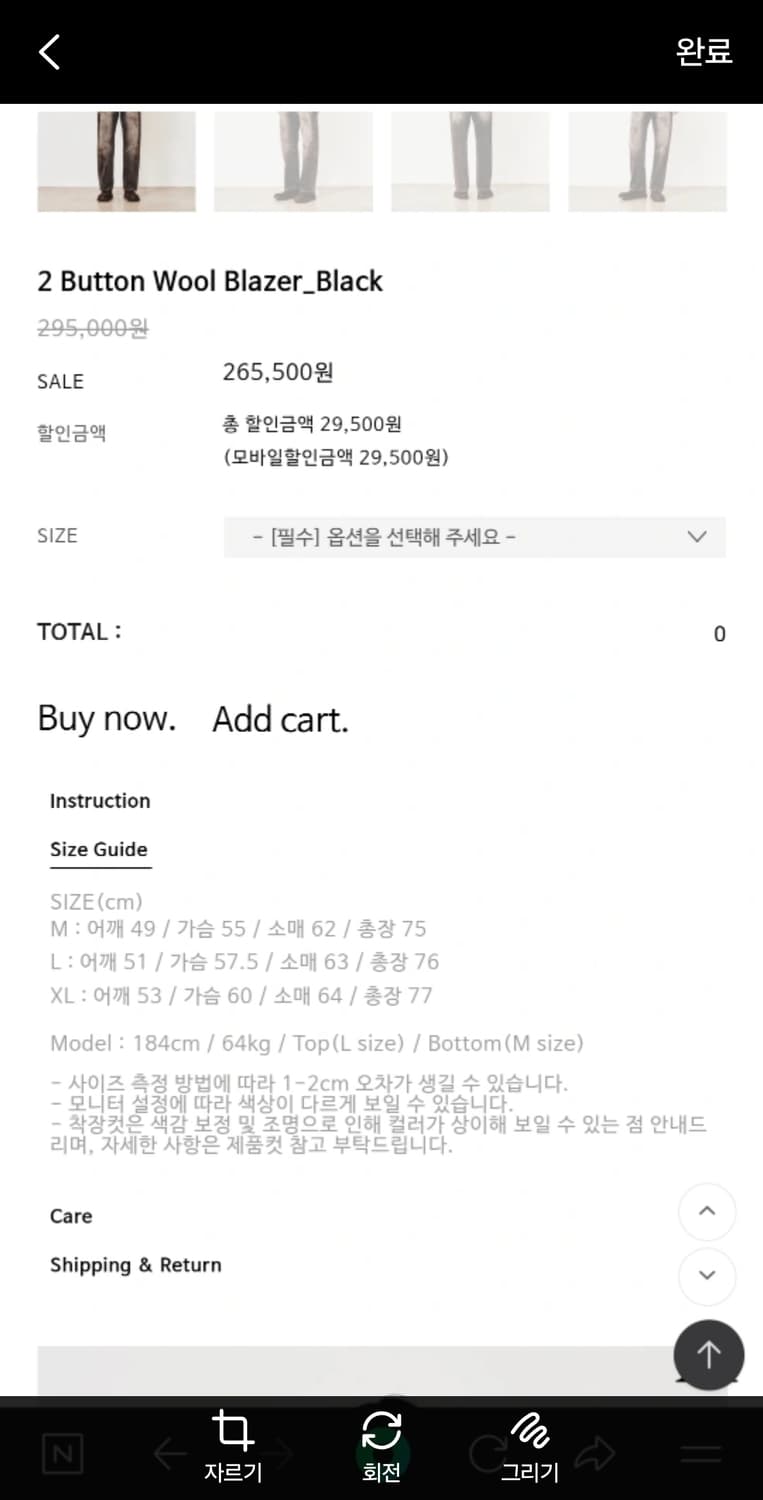
Task: Collapse the Care section with up chevron
Action: (x=707, y=1212)
